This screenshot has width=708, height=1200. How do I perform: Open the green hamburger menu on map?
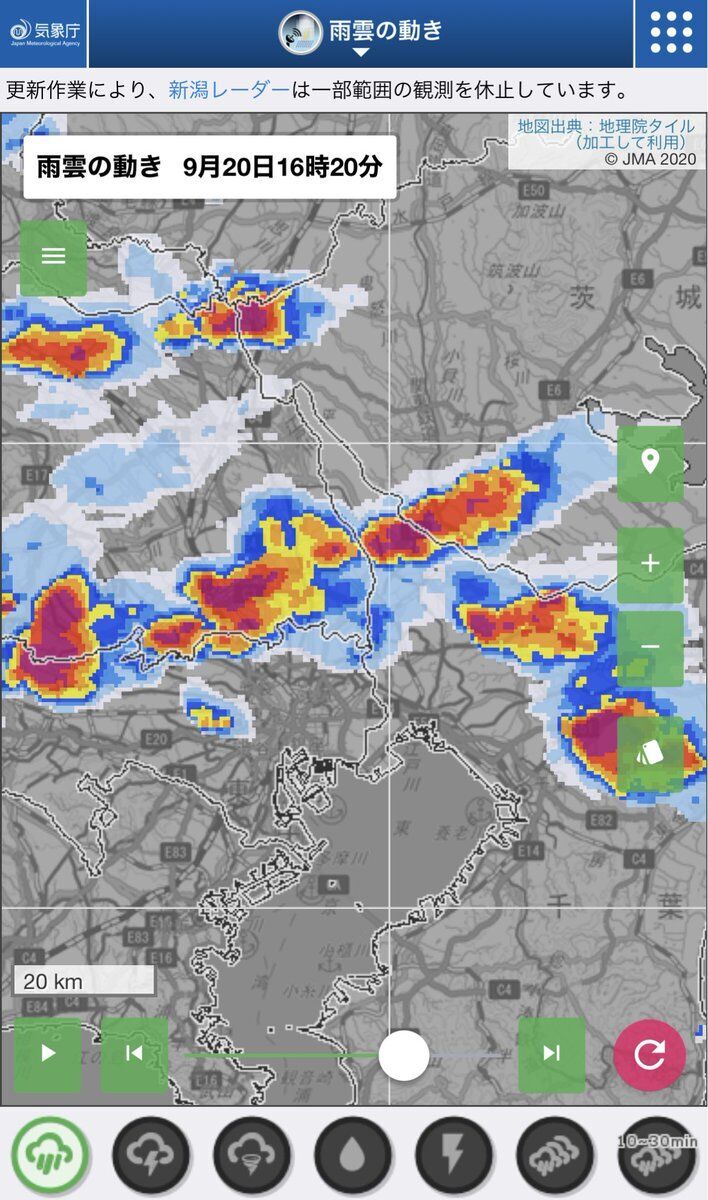click(x=53, y=256)
